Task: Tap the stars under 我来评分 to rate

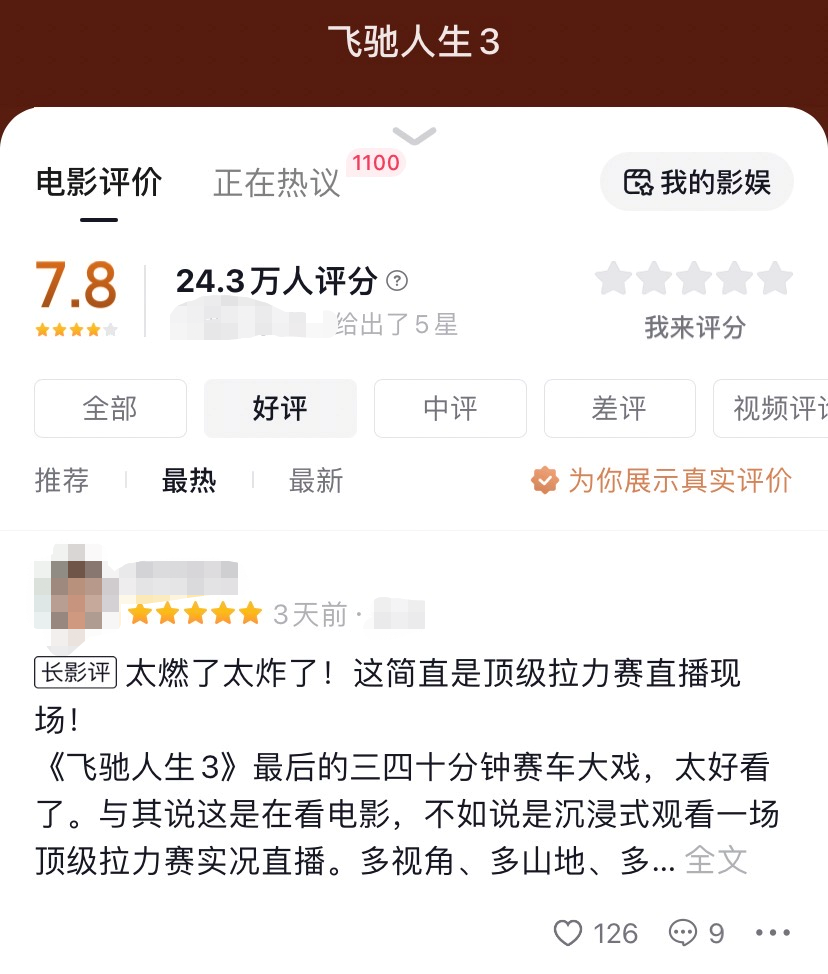Action: 694,279
